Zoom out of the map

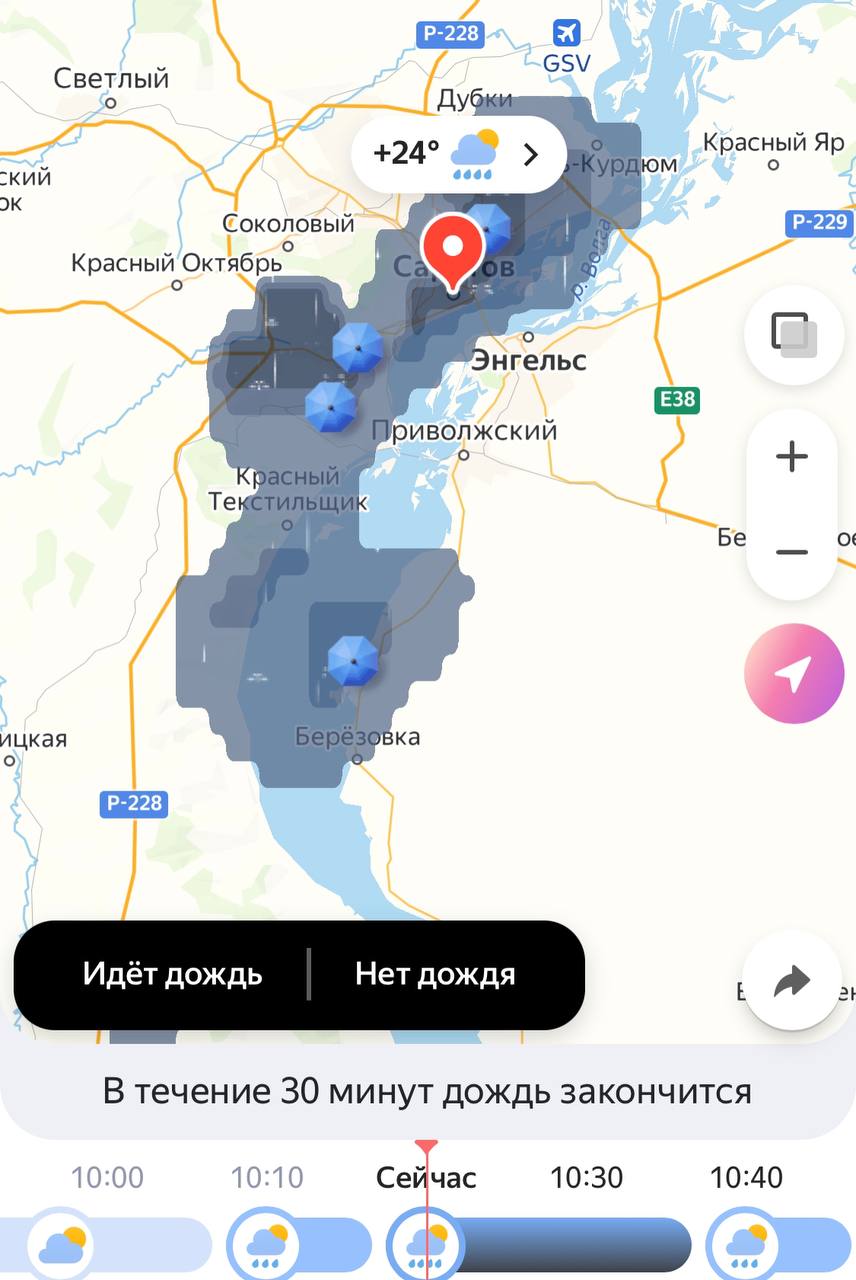(x=792, y=552)
